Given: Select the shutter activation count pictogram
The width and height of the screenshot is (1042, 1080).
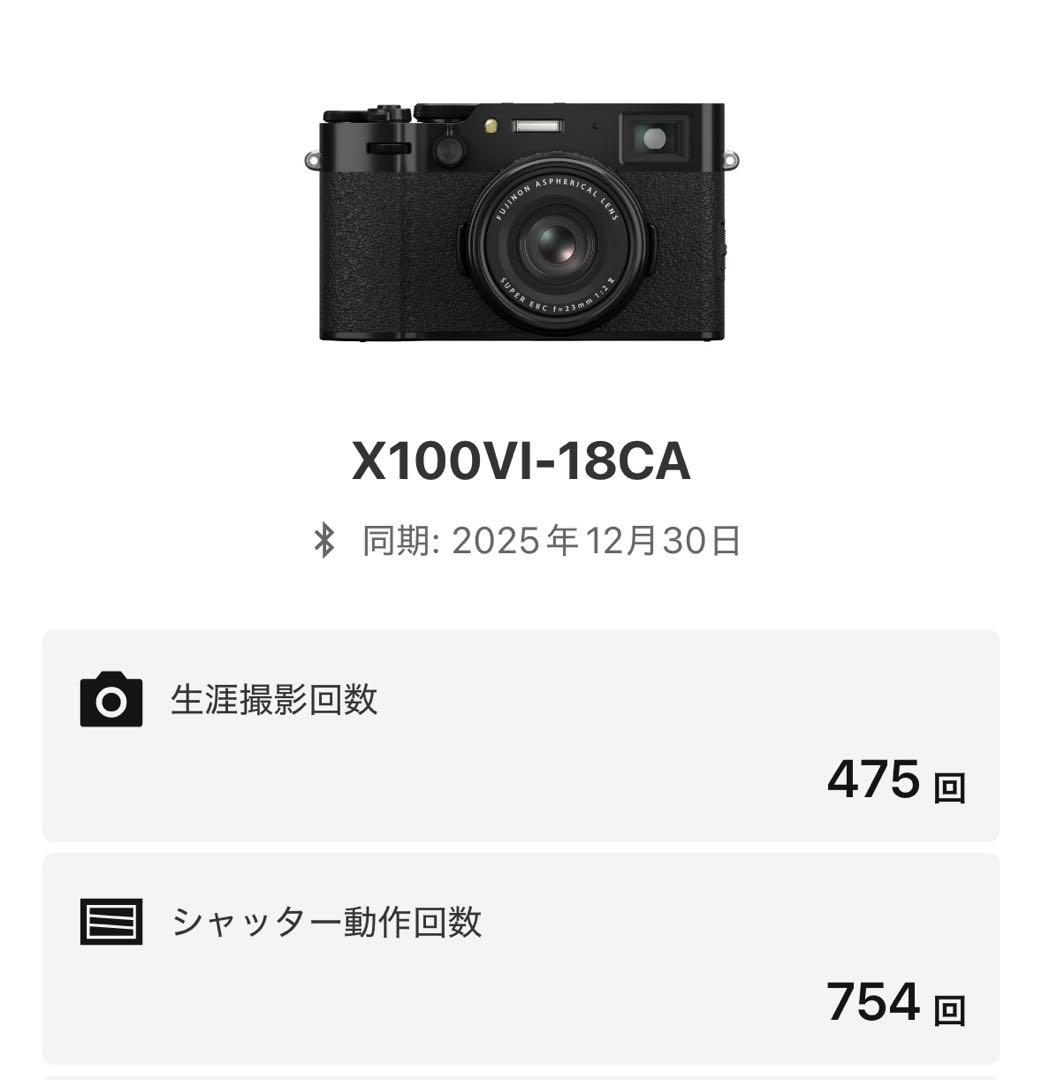Looking at the screenshot, I should tap(112, 922).
